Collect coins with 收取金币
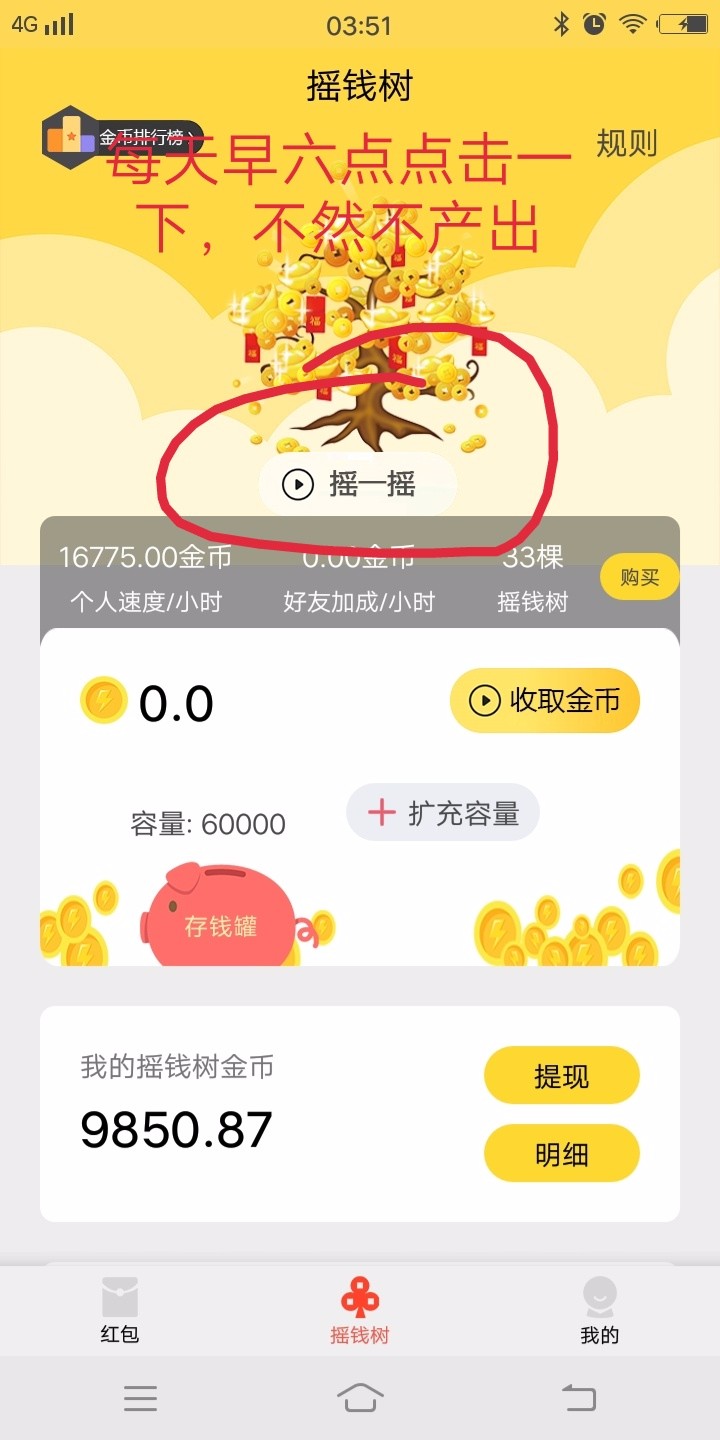This screenshot has width=720, height=1440. tap(544, 701)
